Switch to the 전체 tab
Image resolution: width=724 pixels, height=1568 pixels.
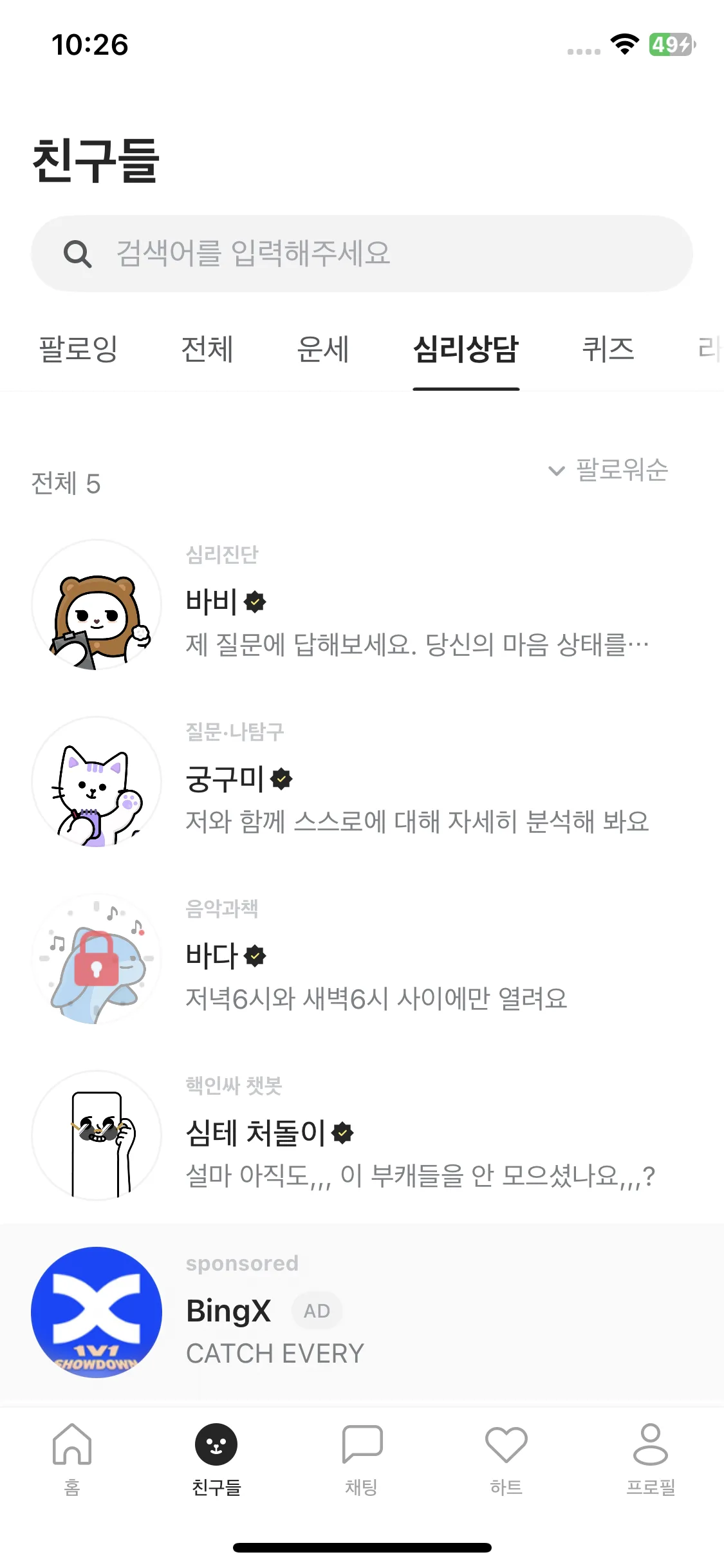tap(207, 350)
